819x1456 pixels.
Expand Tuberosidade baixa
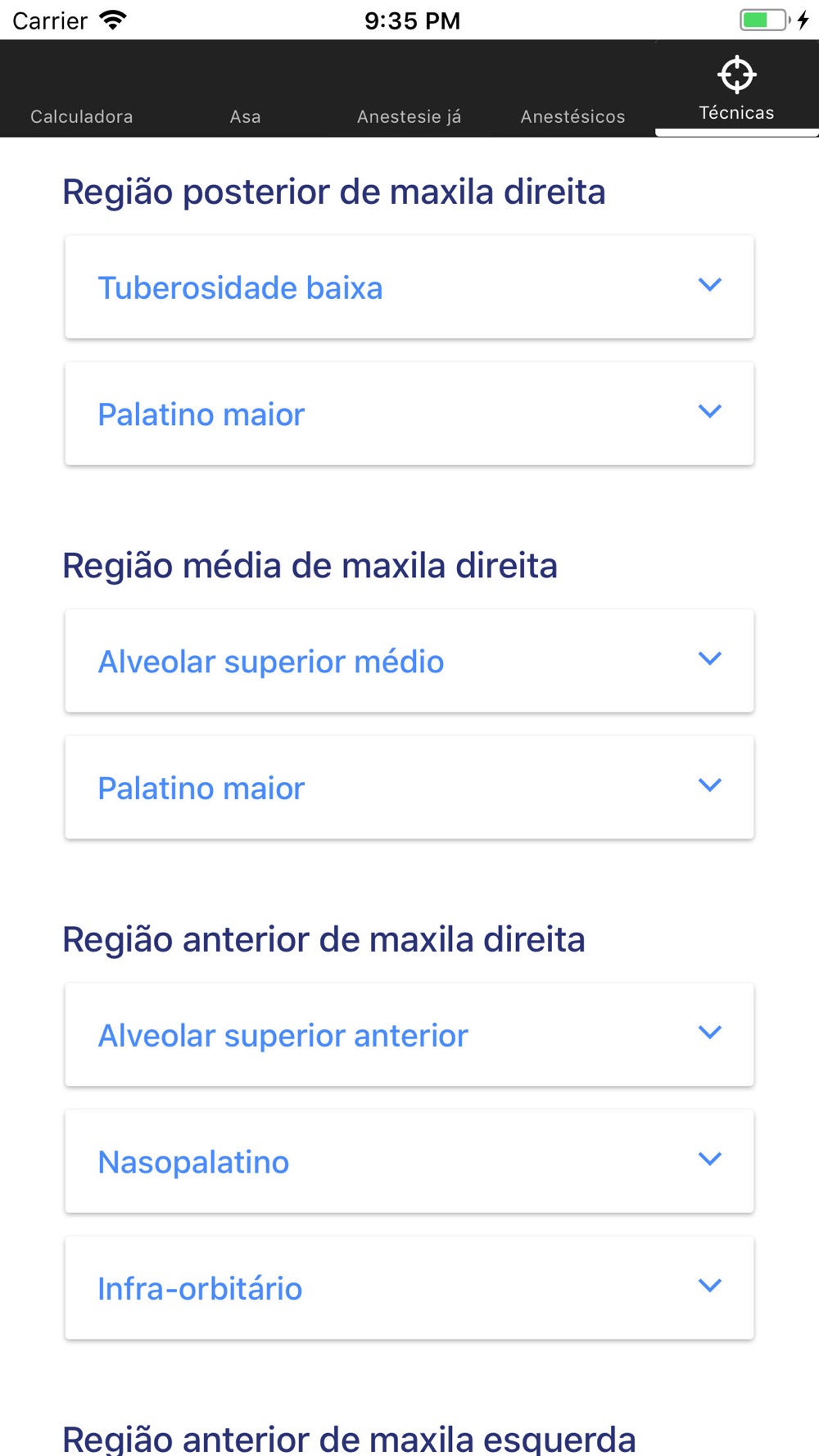click(409, 287)
